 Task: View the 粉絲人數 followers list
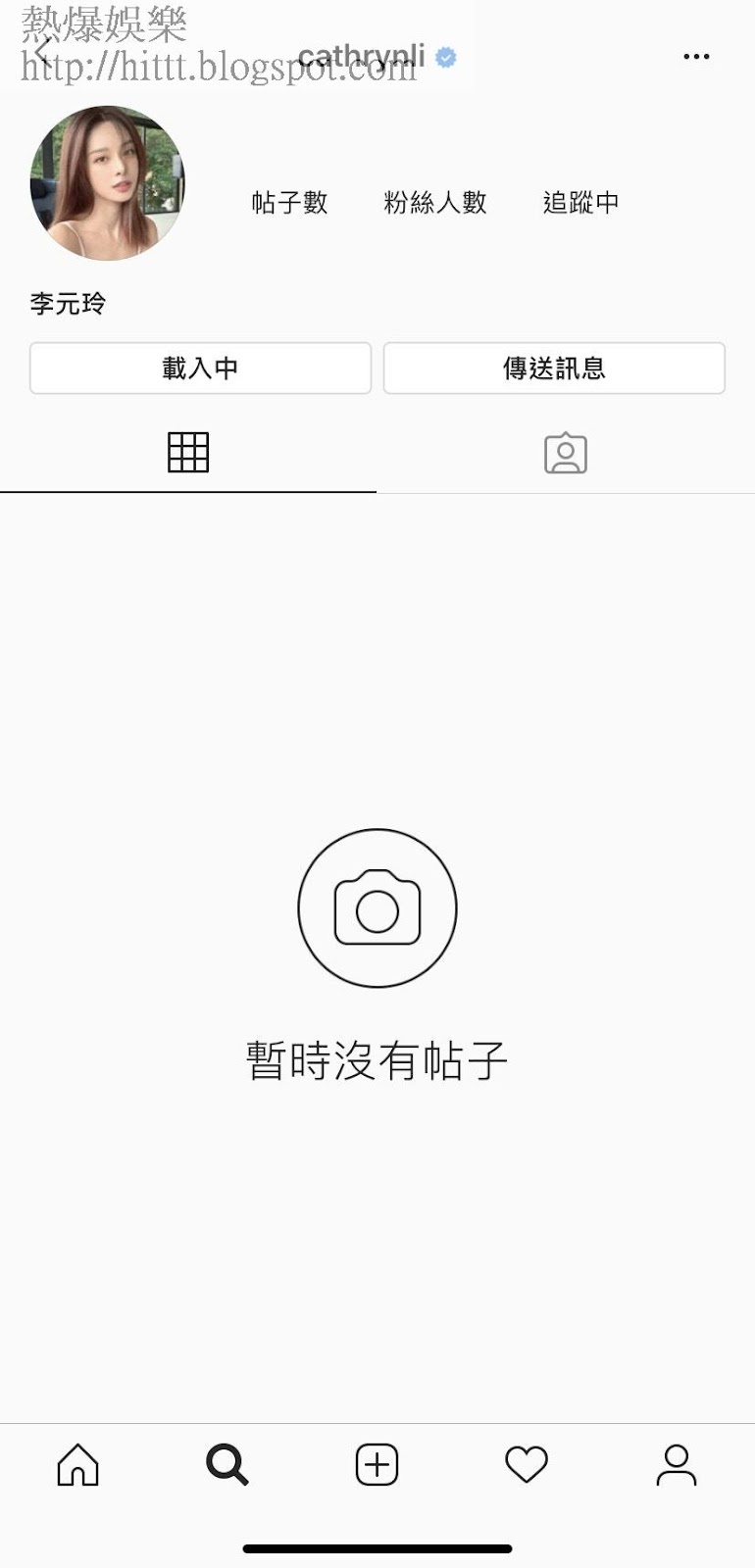(x=435, y=203)
